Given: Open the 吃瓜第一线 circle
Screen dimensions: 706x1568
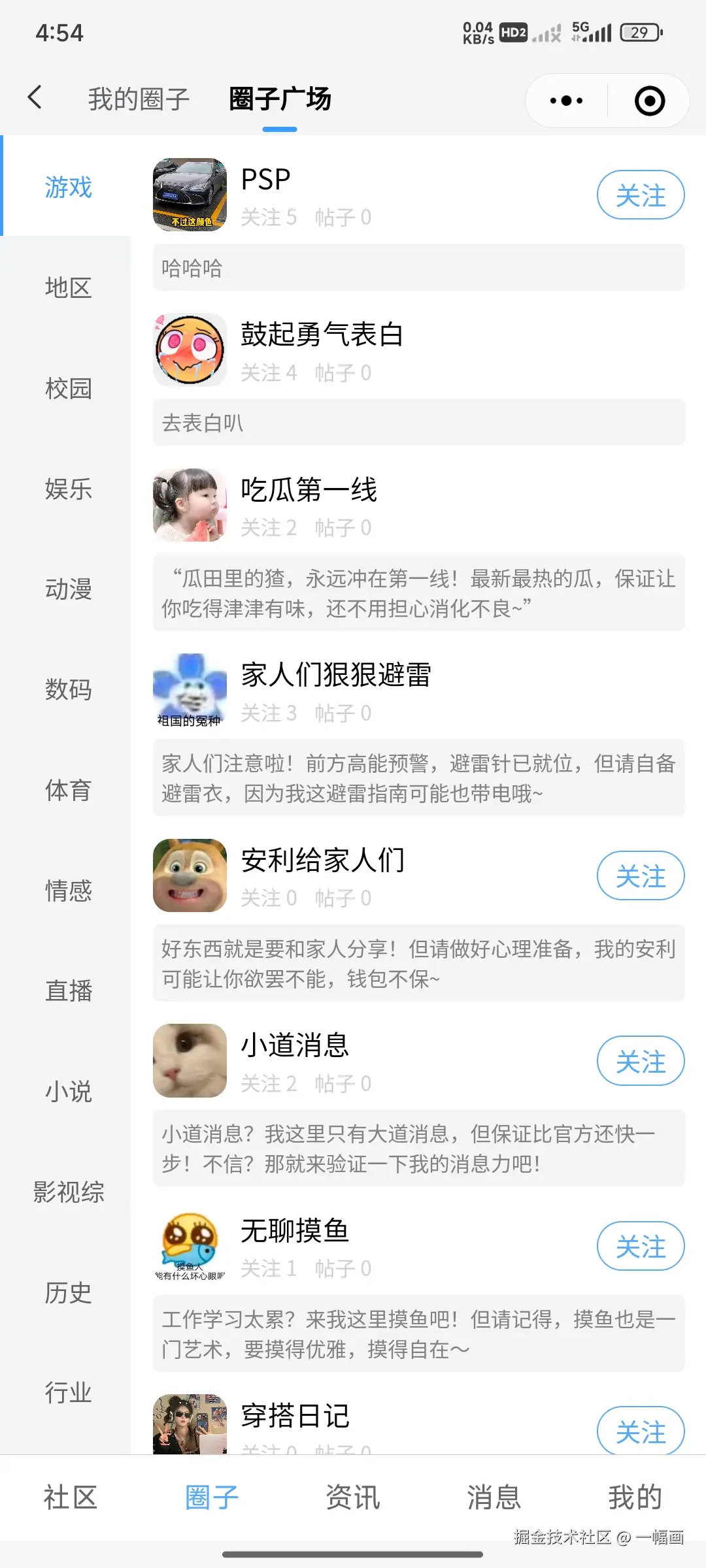Looking at the screenshot, I should pos(309,490).
